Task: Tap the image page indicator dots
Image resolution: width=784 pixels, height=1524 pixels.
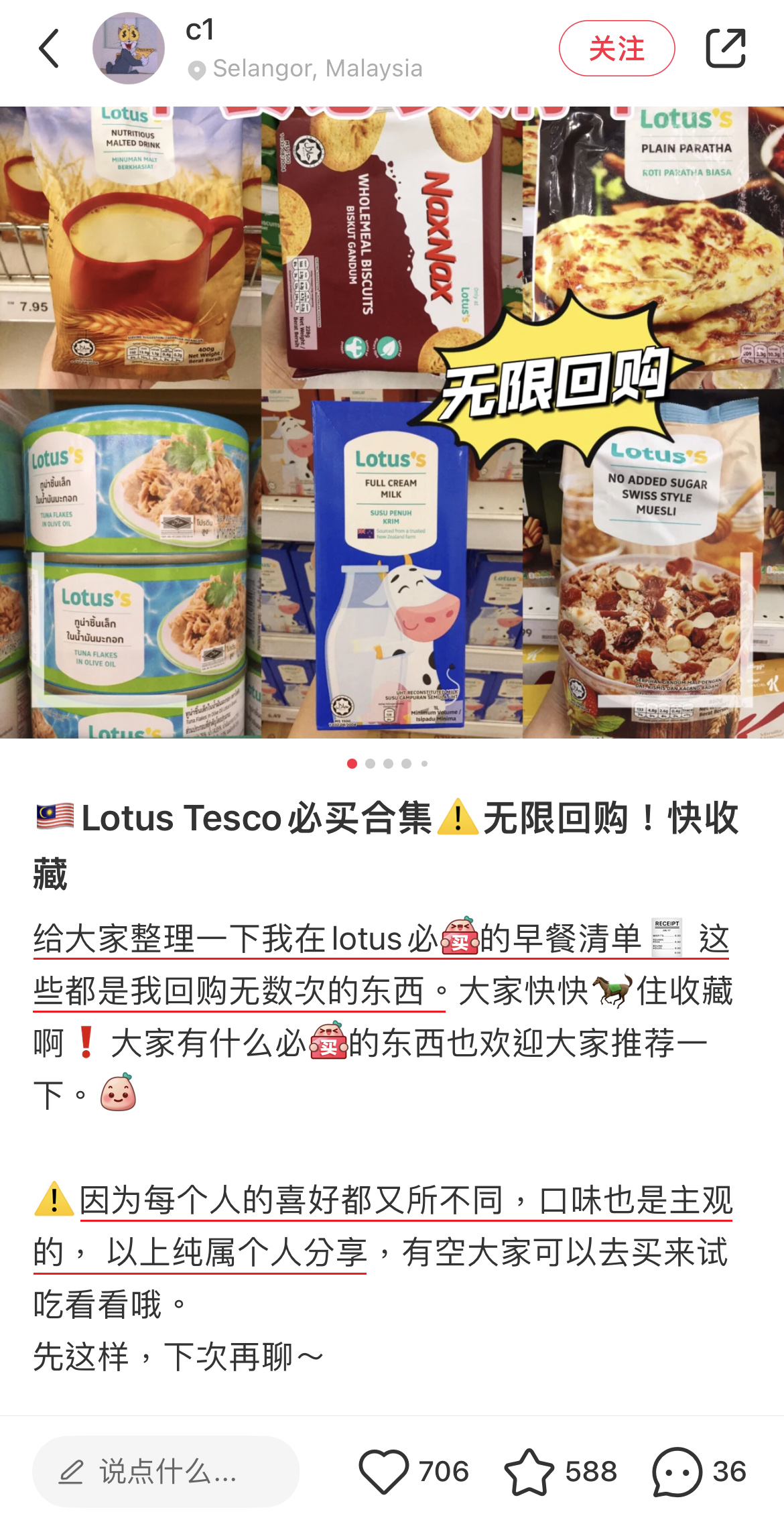Action: [x=388, y=763]
